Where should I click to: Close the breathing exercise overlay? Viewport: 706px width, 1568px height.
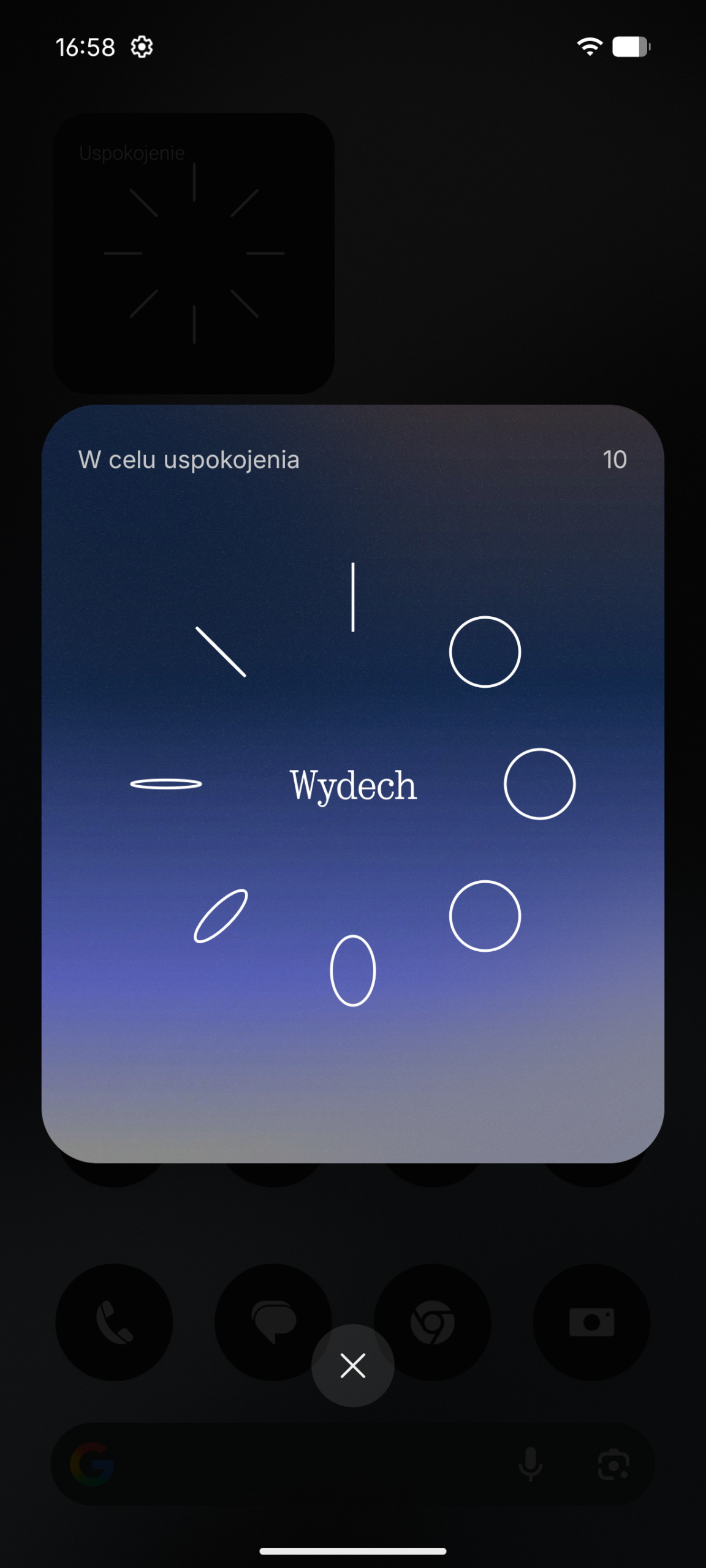(352, 1365)
